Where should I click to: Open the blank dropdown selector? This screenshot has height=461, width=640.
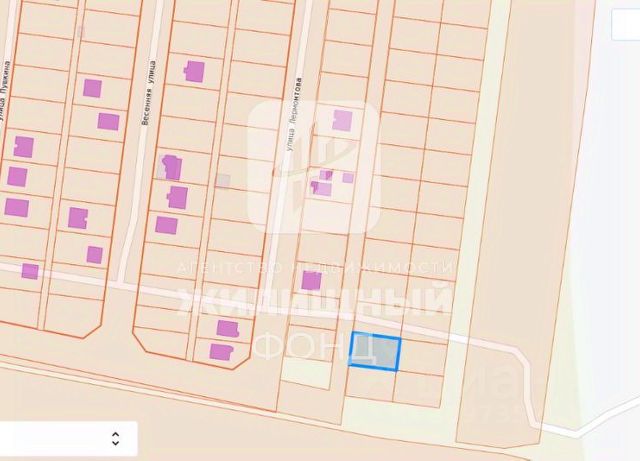pos(68,438)
